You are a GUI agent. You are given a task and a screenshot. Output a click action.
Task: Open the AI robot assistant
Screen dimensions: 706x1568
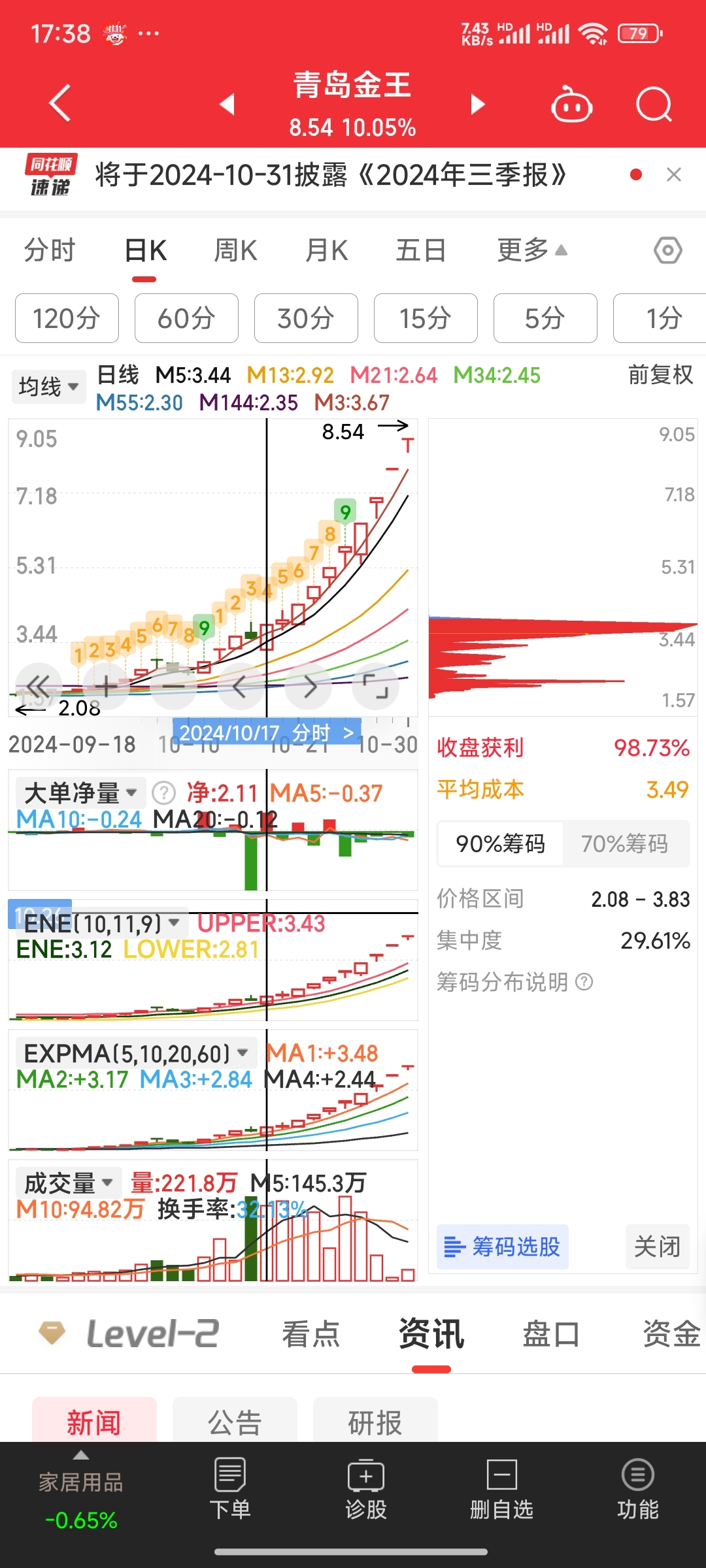pyautogui.click(x=571, y=103)
